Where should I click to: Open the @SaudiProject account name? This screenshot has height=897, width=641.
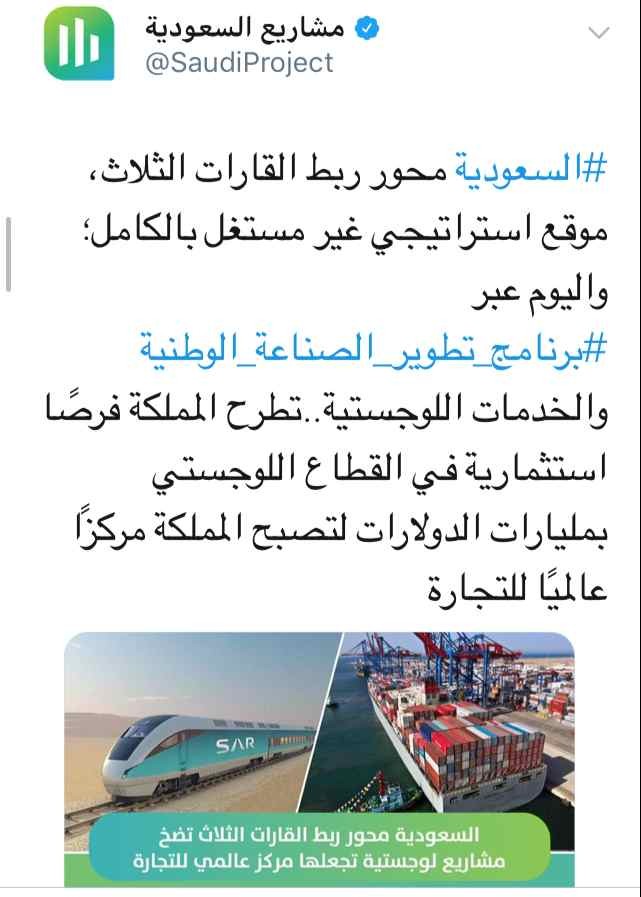[x=239, y=62]
